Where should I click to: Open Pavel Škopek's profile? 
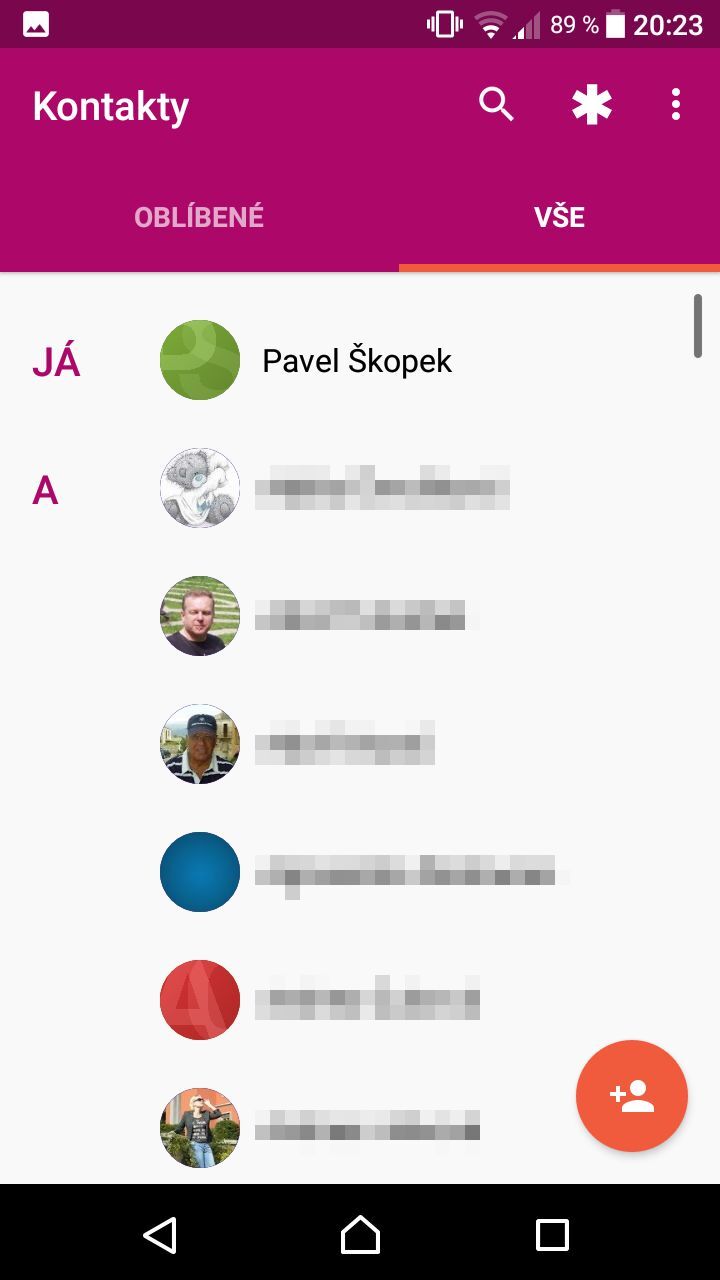[356, 360]
